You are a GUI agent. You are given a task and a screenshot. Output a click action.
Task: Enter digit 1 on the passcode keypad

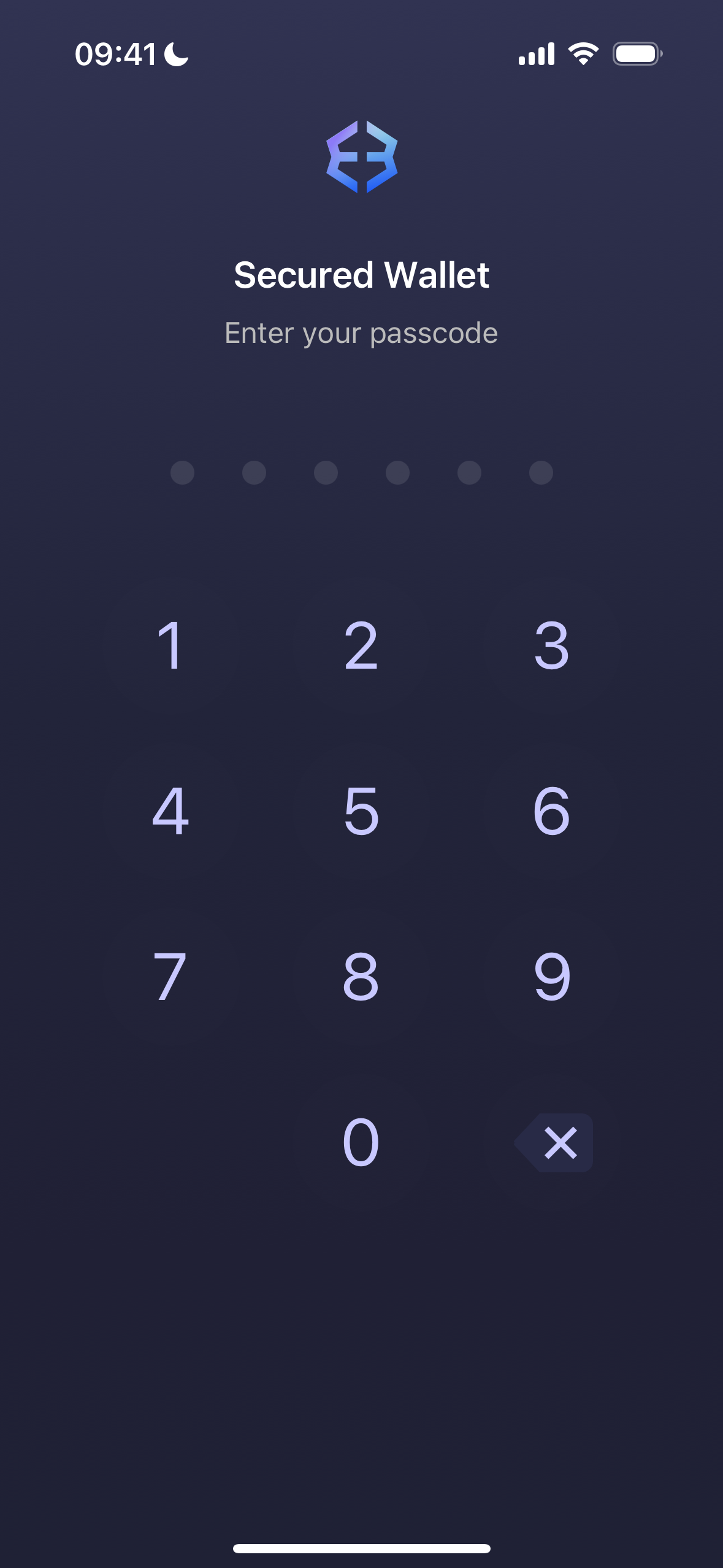point(170,645)
